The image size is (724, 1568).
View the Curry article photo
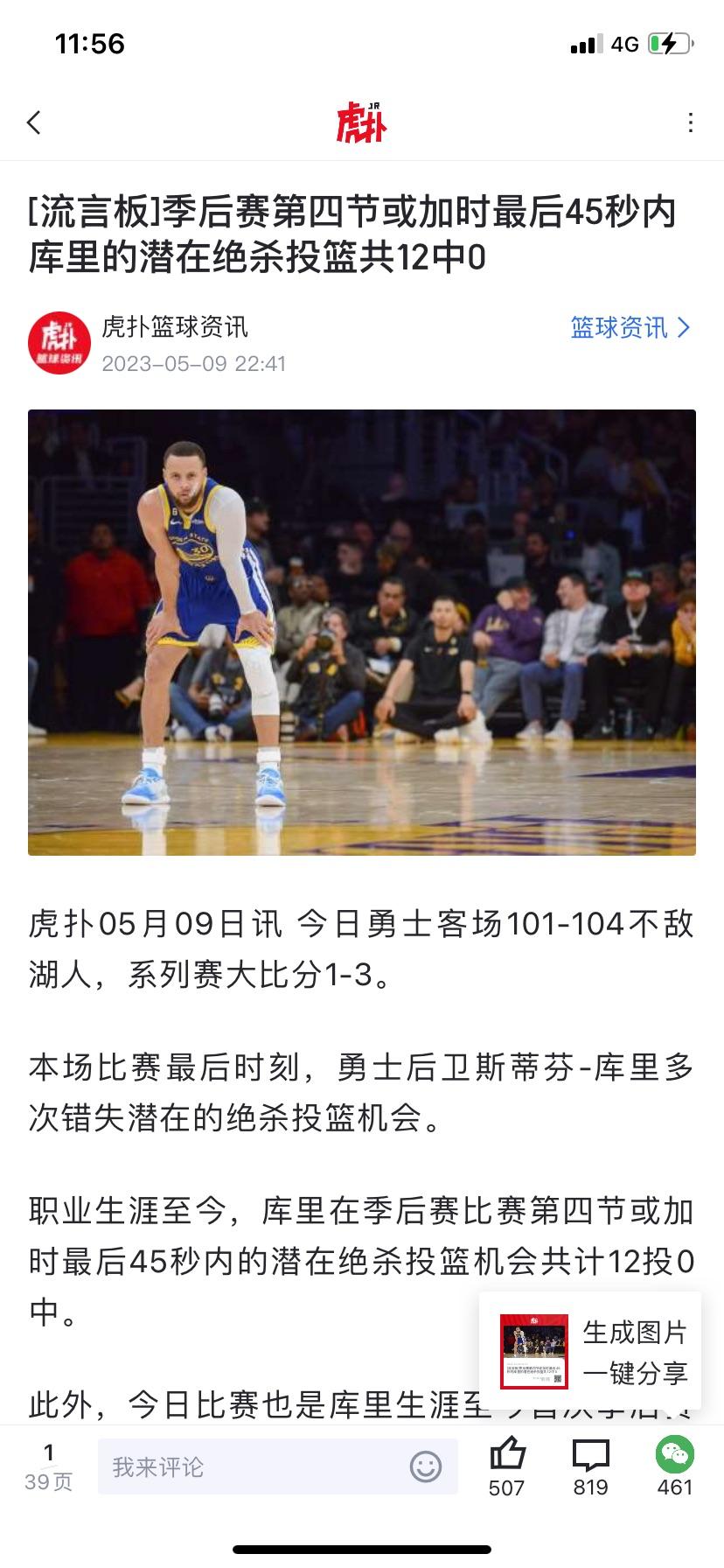362,632
